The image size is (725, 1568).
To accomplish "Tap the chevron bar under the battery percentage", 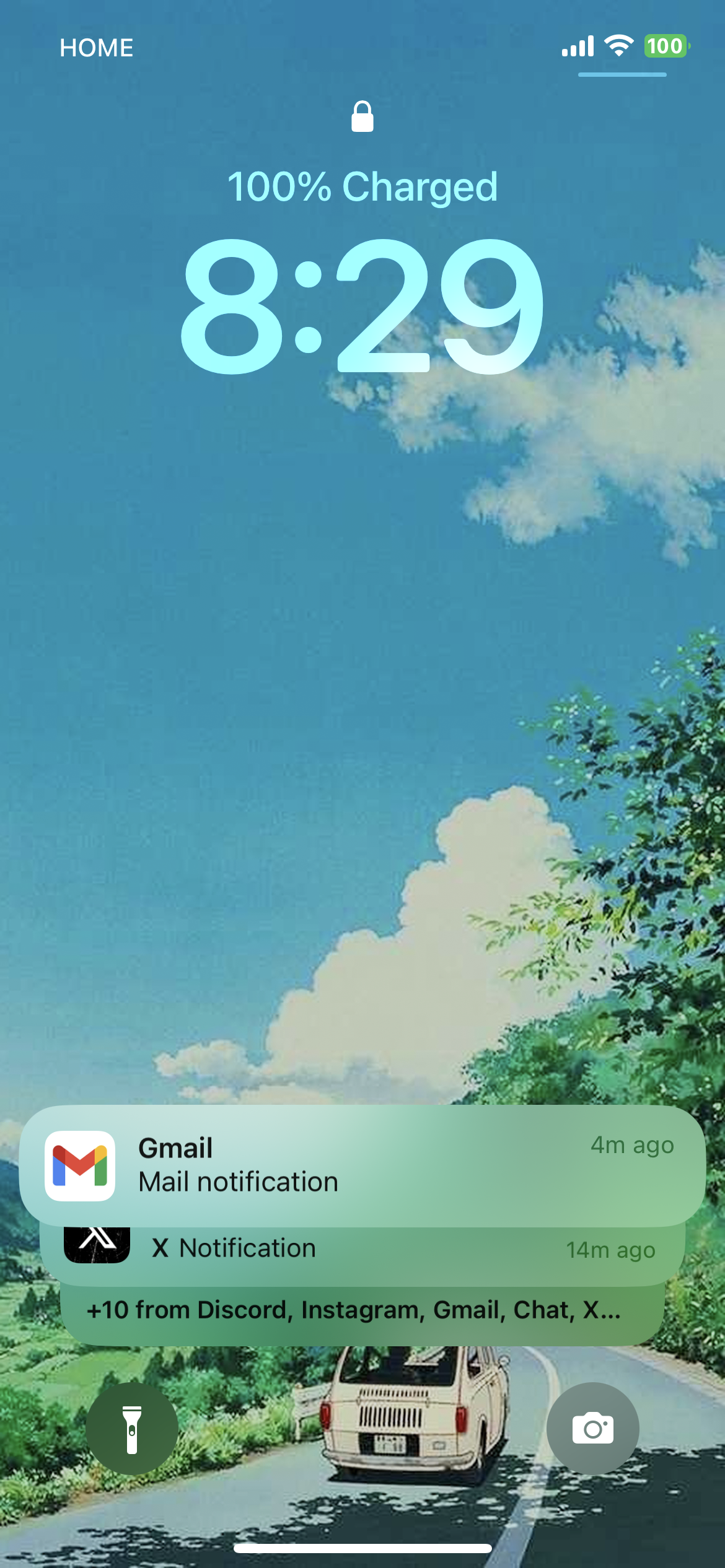I will (x=622, y=75).
